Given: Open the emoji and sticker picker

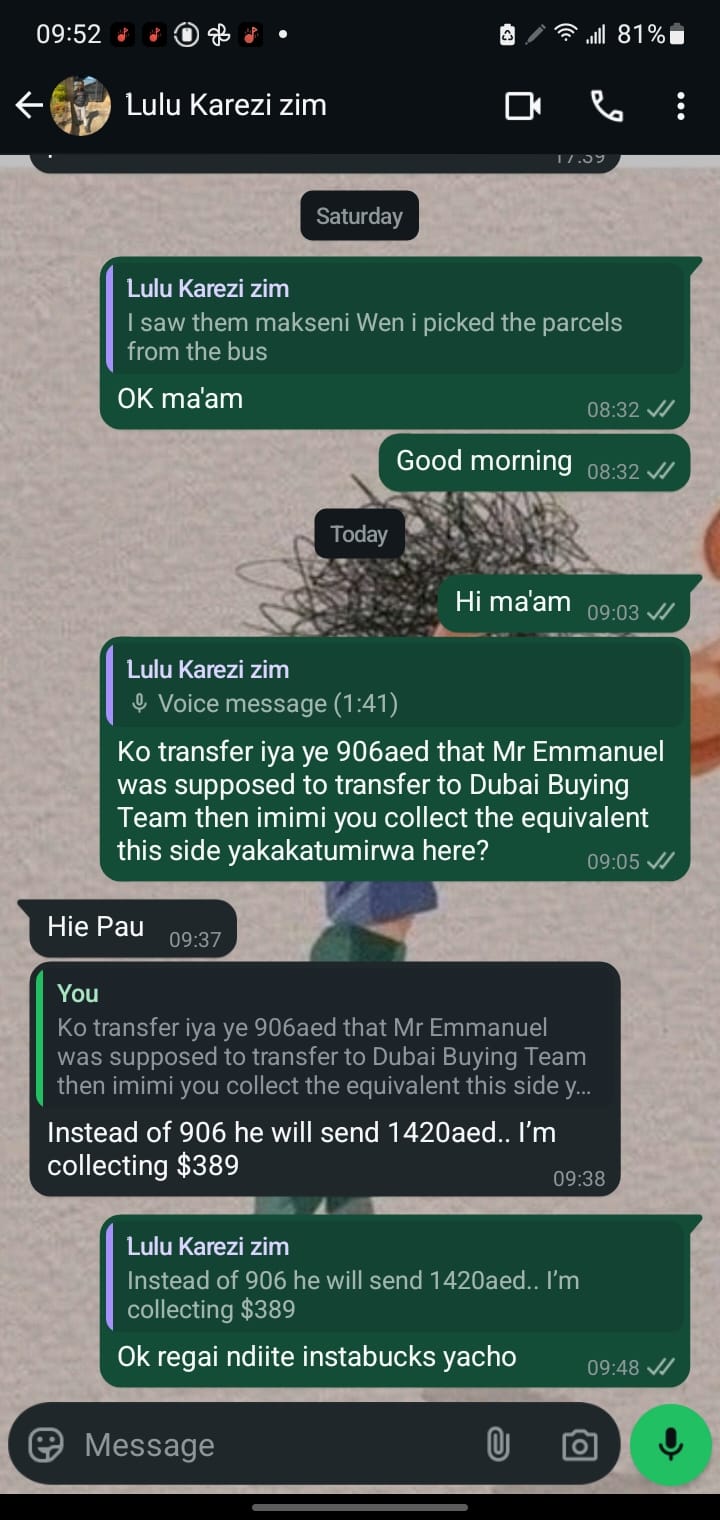Looking at the screenshot, I should tap(46, 1445).
